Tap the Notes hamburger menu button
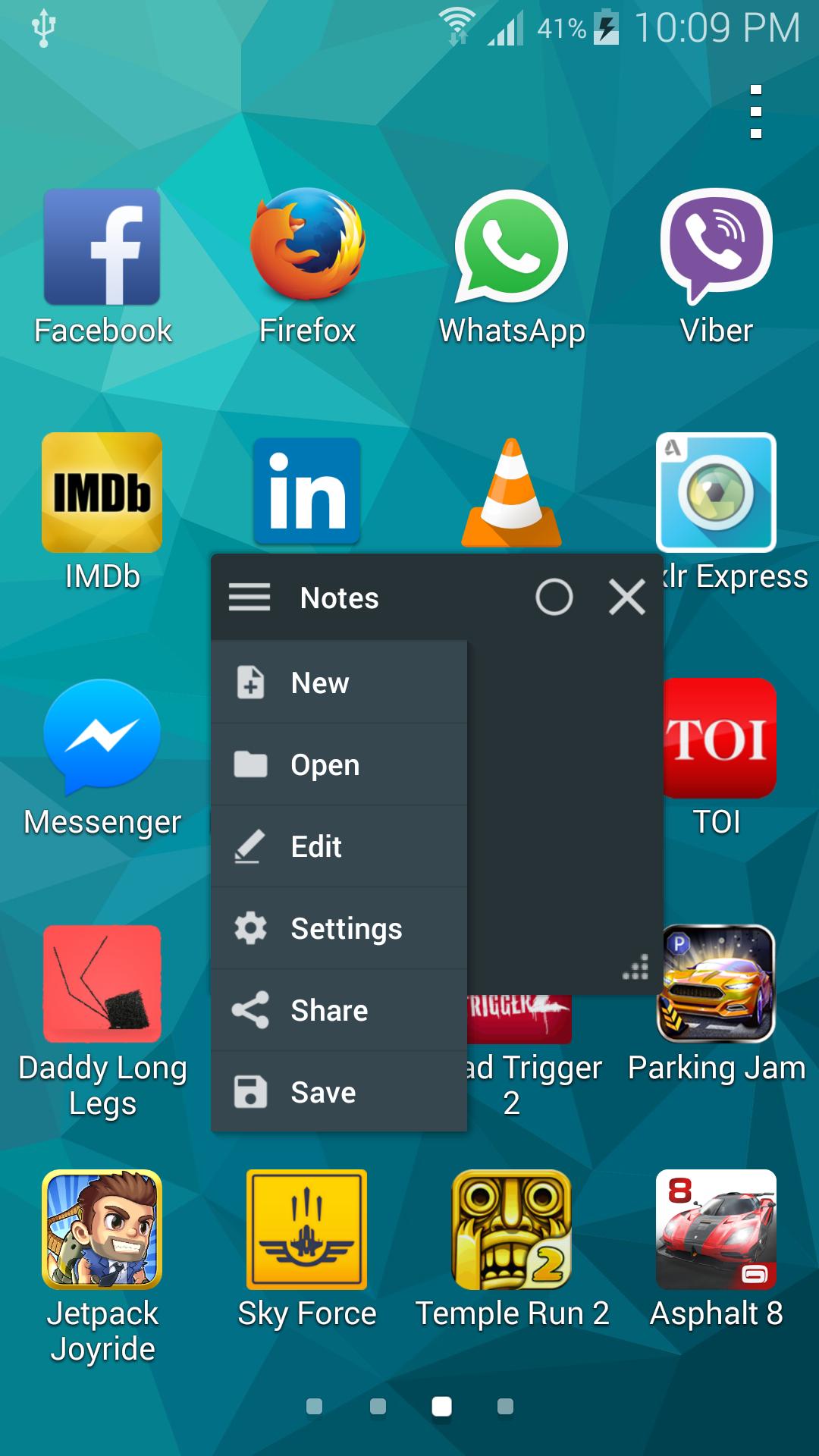 pyautogui.click(x=249, y=597)
